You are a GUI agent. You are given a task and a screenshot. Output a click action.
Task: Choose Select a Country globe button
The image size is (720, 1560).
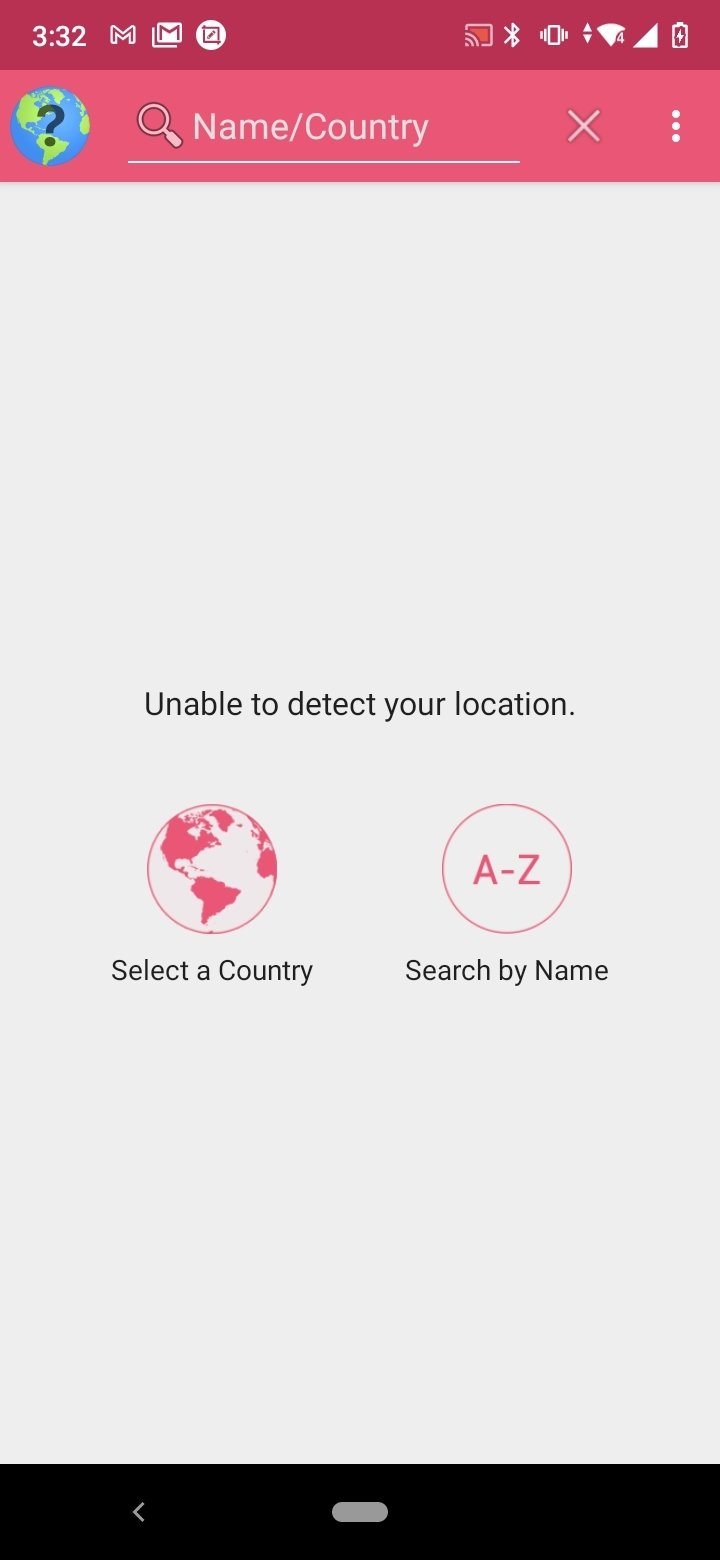(212, 868)
